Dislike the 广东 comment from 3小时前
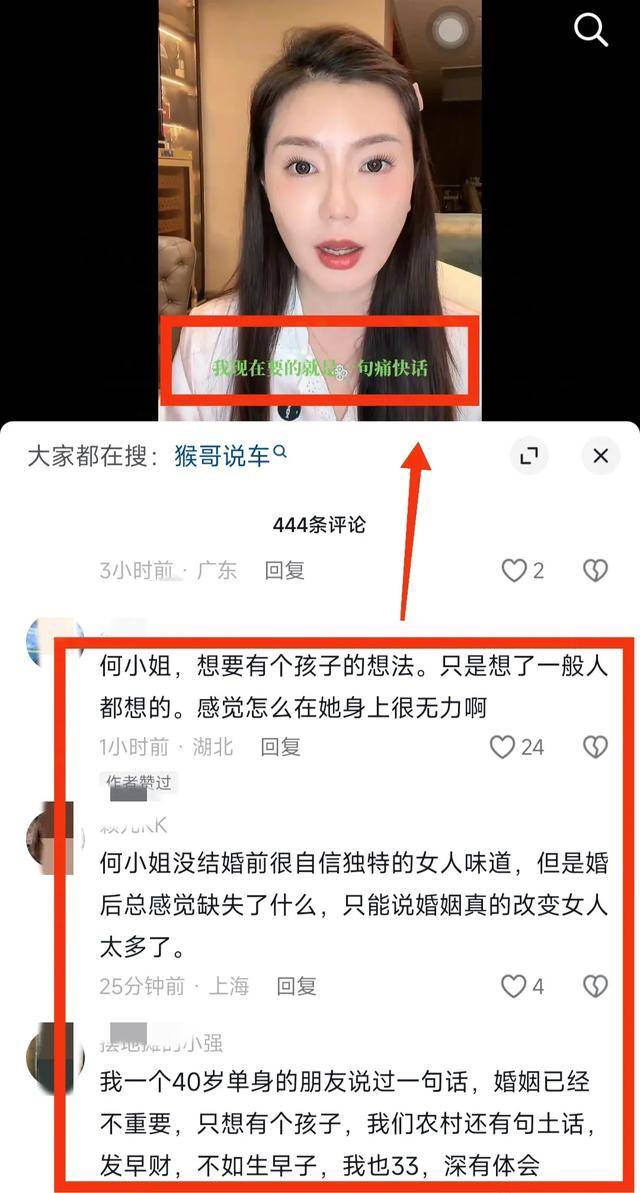 click(x=595, y=571)
